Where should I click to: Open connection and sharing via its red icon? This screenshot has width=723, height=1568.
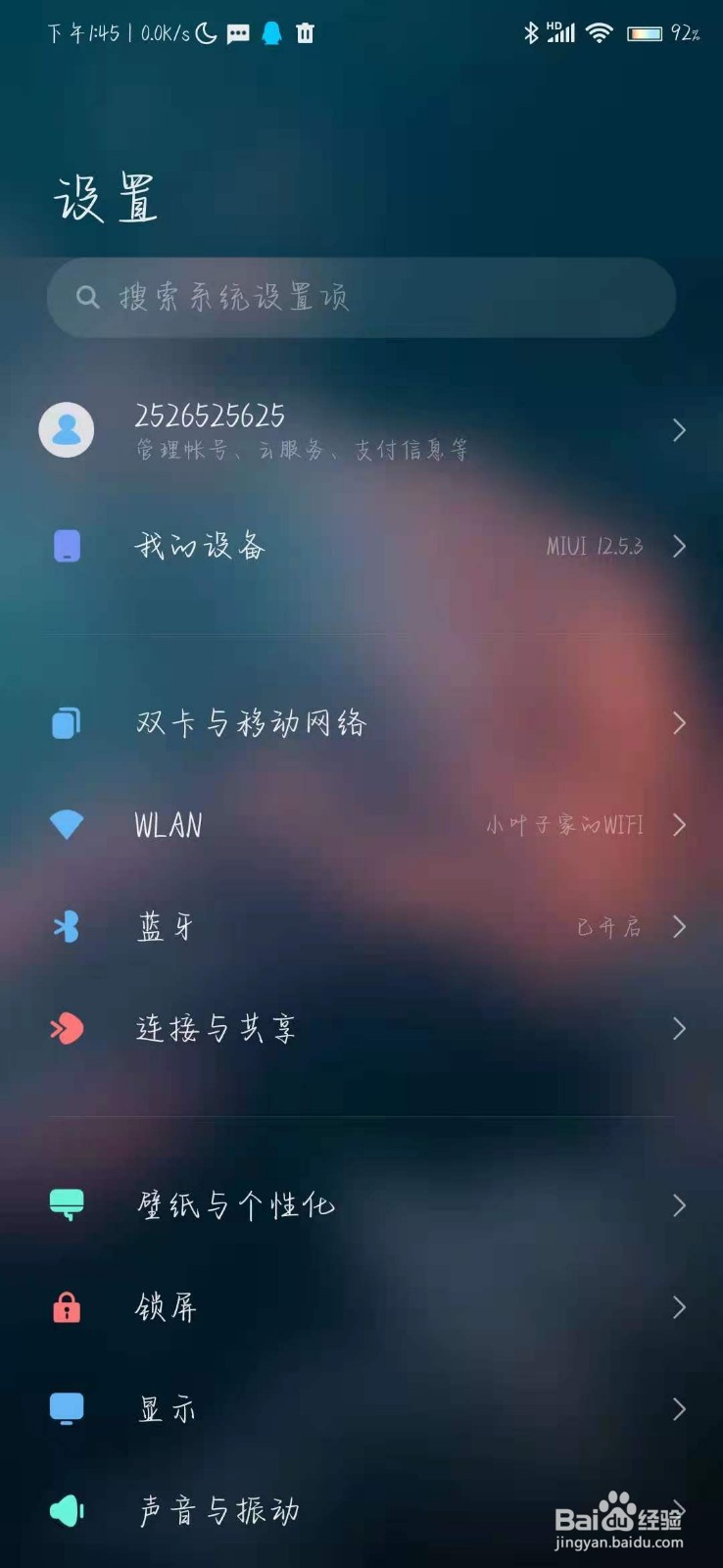[66, 1029]
